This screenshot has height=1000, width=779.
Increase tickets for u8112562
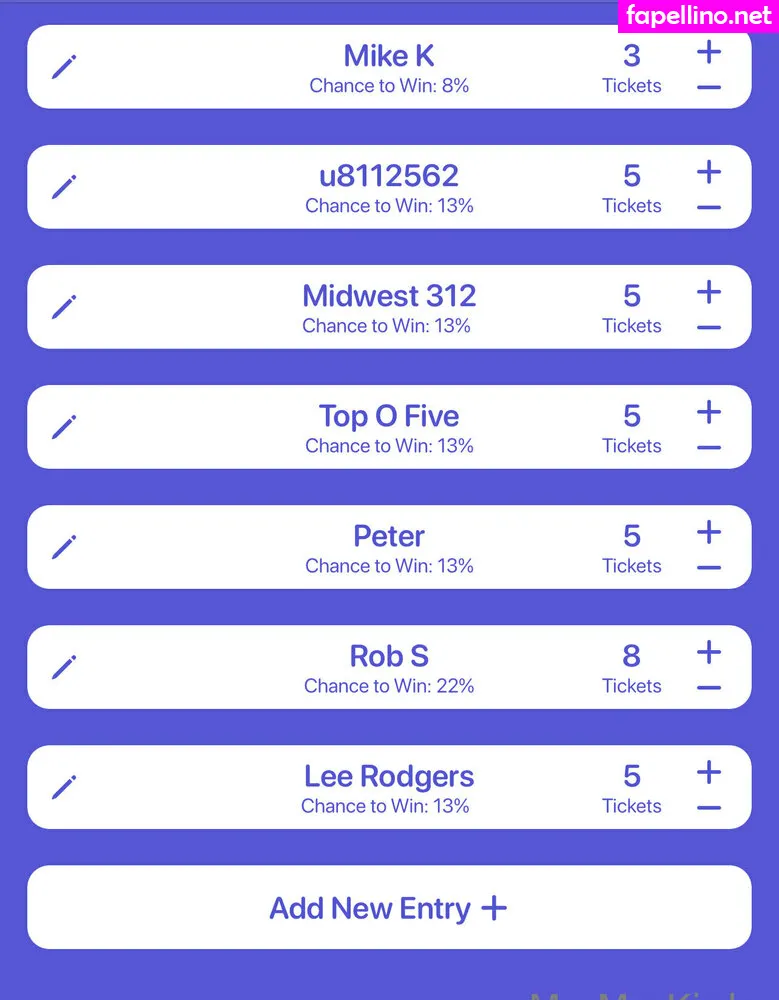pyautogui.click(x=709, y=172)
